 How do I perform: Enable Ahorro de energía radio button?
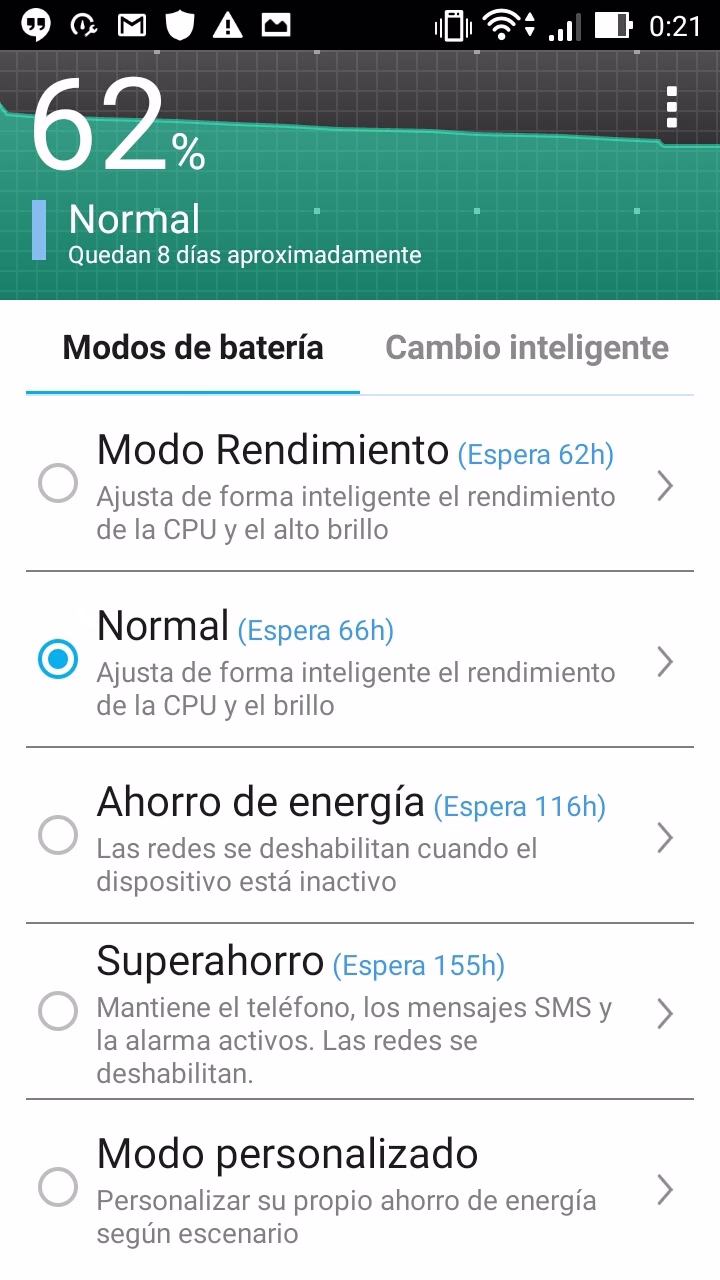58,836
